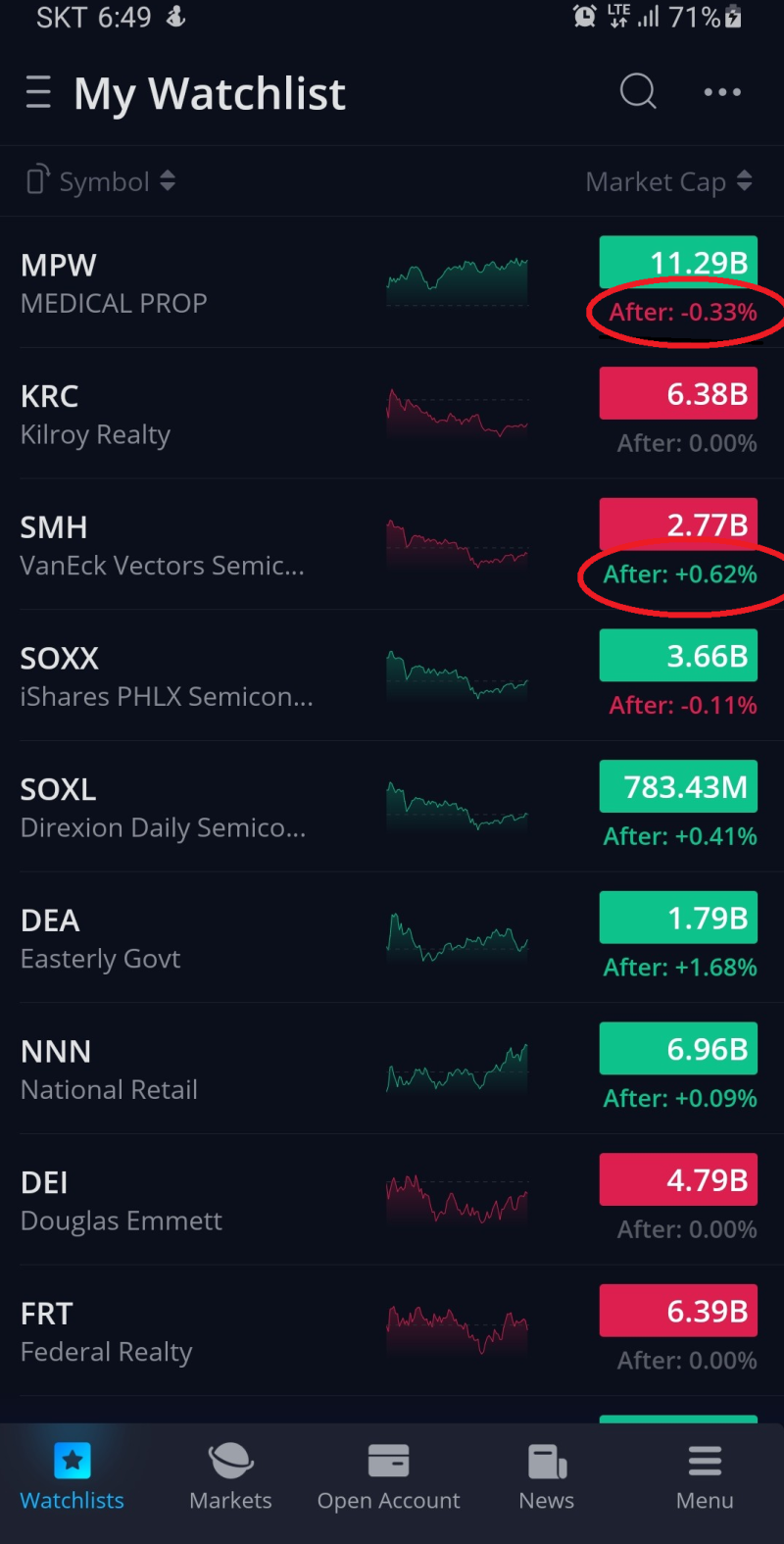Open the DEA Easterly Govt row
Screen dimensions: 784x1544
pos(392,938)
